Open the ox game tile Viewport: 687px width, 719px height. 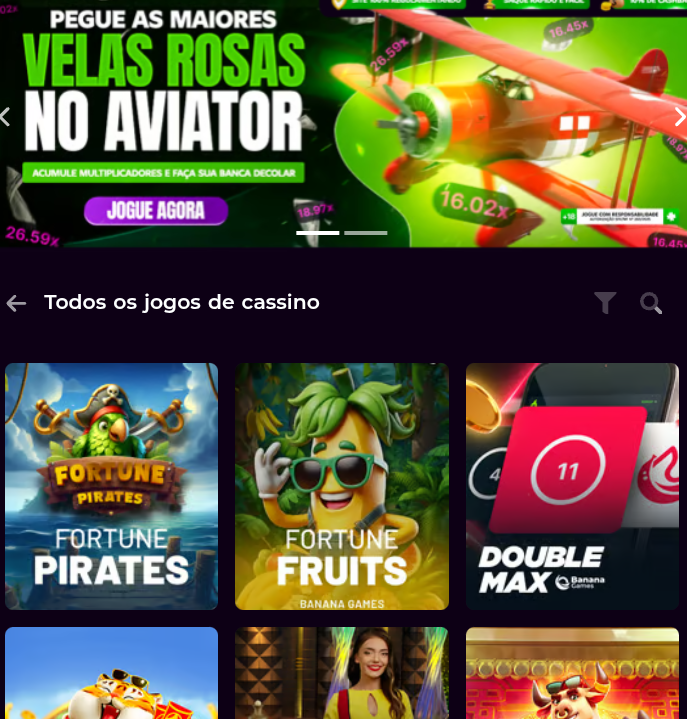click(572, 674)
